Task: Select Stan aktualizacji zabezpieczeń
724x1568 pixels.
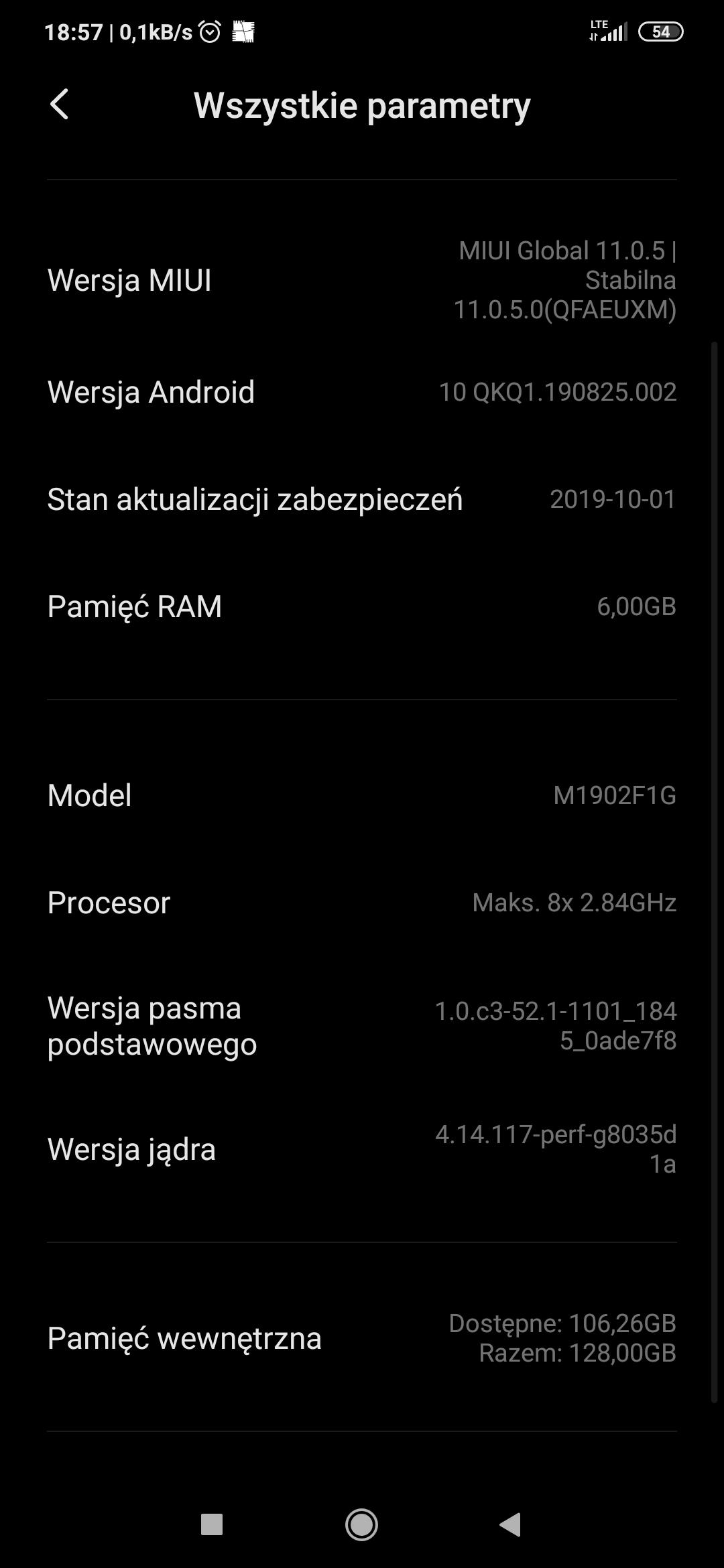Action: pos(362,499)
